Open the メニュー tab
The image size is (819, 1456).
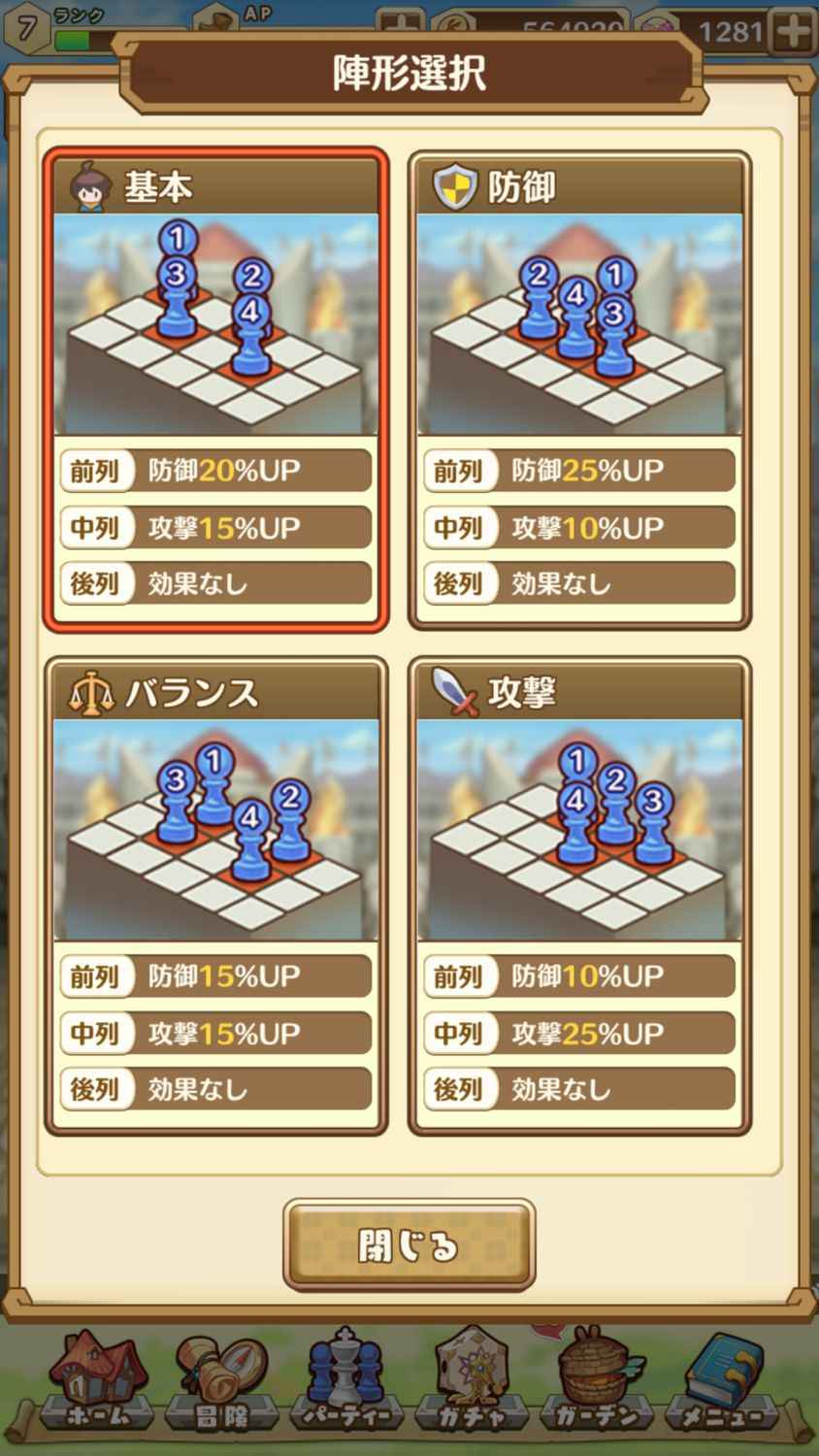click(720, 1380)
